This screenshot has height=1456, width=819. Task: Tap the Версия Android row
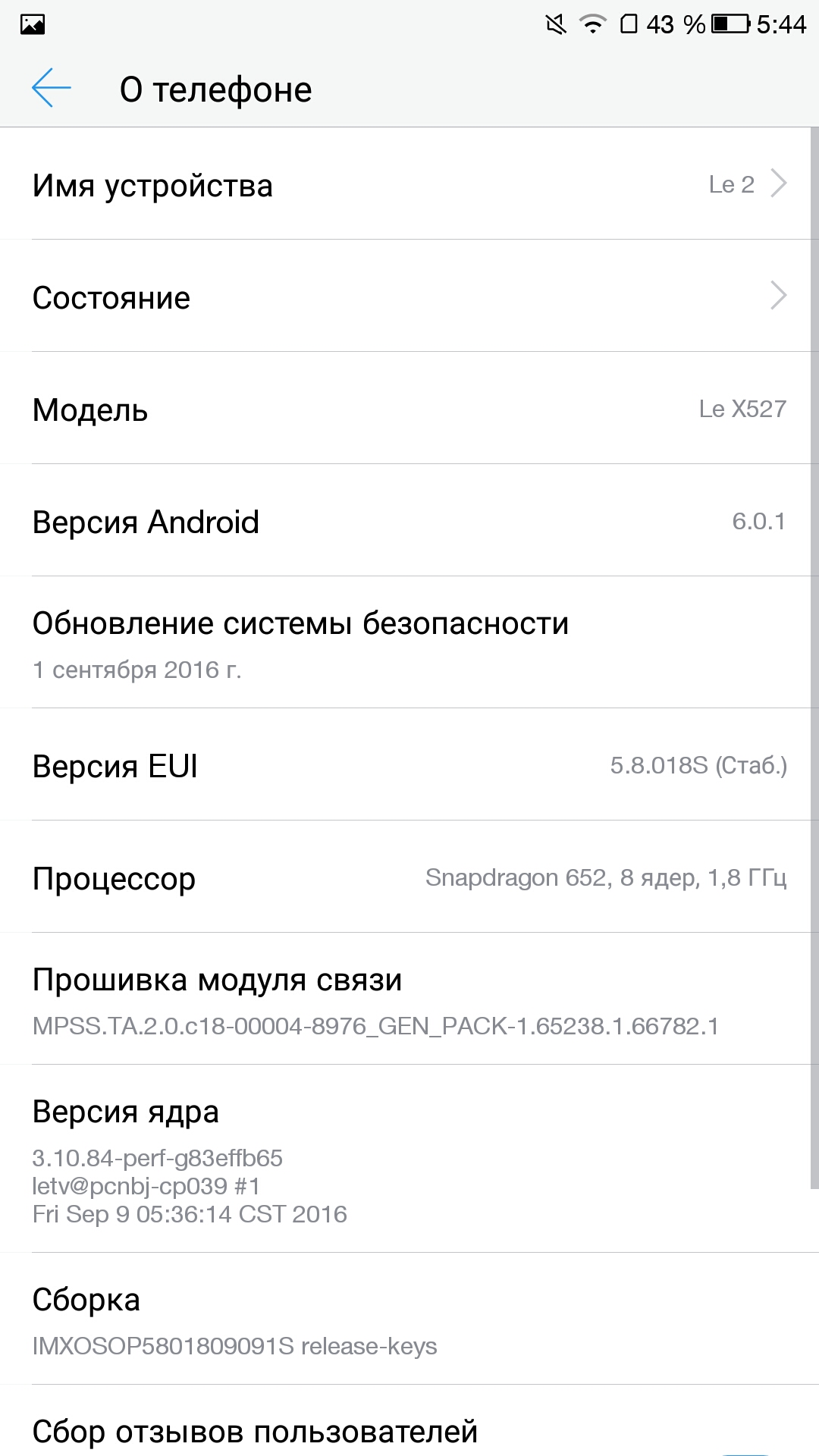(x=409, y=520)
